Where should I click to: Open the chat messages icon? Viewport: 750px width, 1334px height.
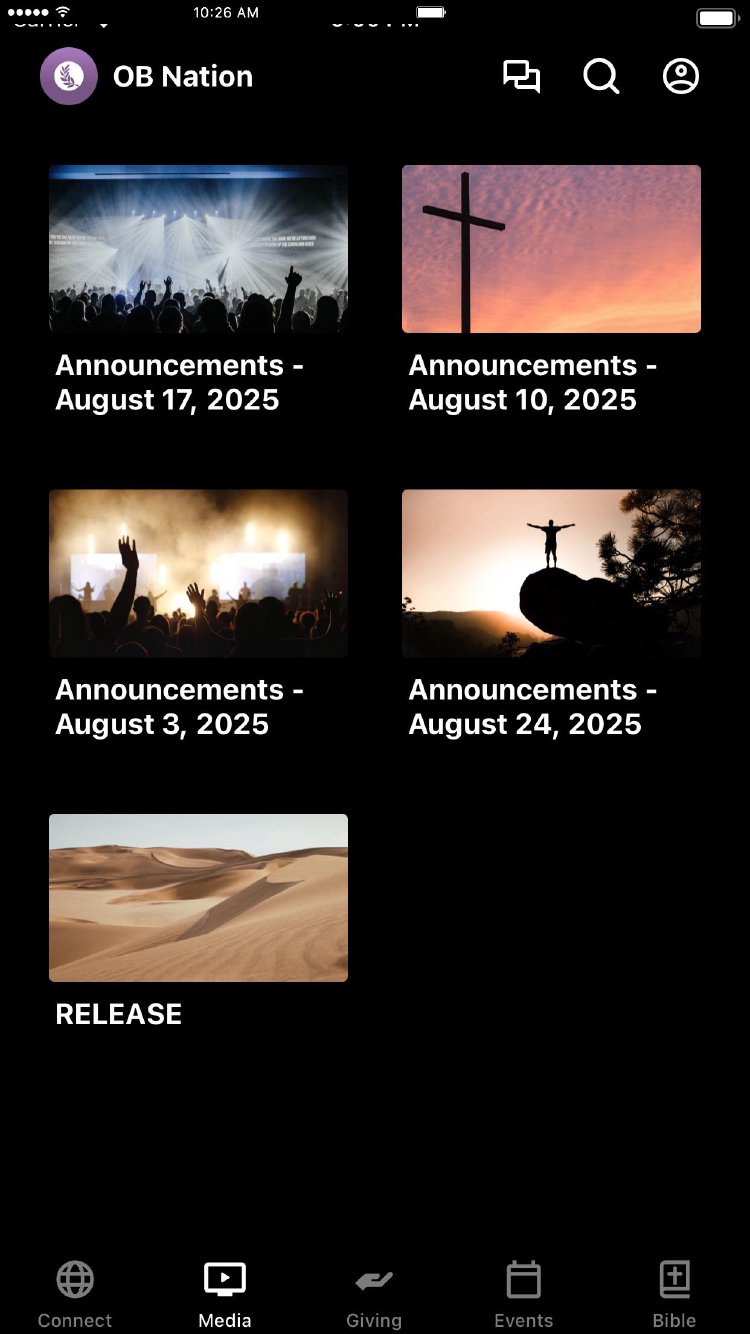pos(521,77)
